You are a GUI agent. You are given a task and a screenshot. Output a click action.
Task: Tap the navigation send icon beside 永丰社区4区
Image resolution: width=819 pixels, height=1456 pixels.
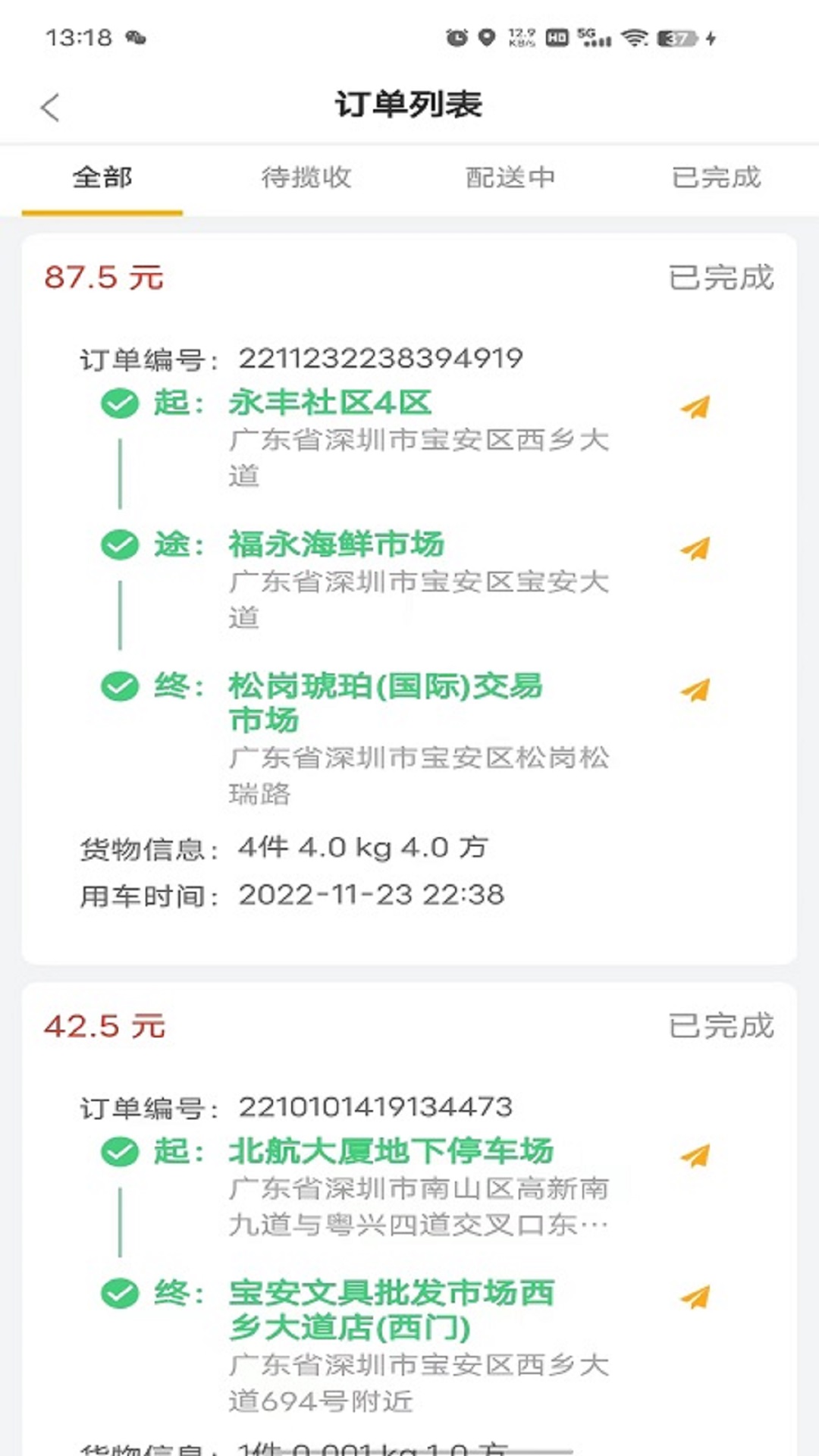click(x=695, y=408)
